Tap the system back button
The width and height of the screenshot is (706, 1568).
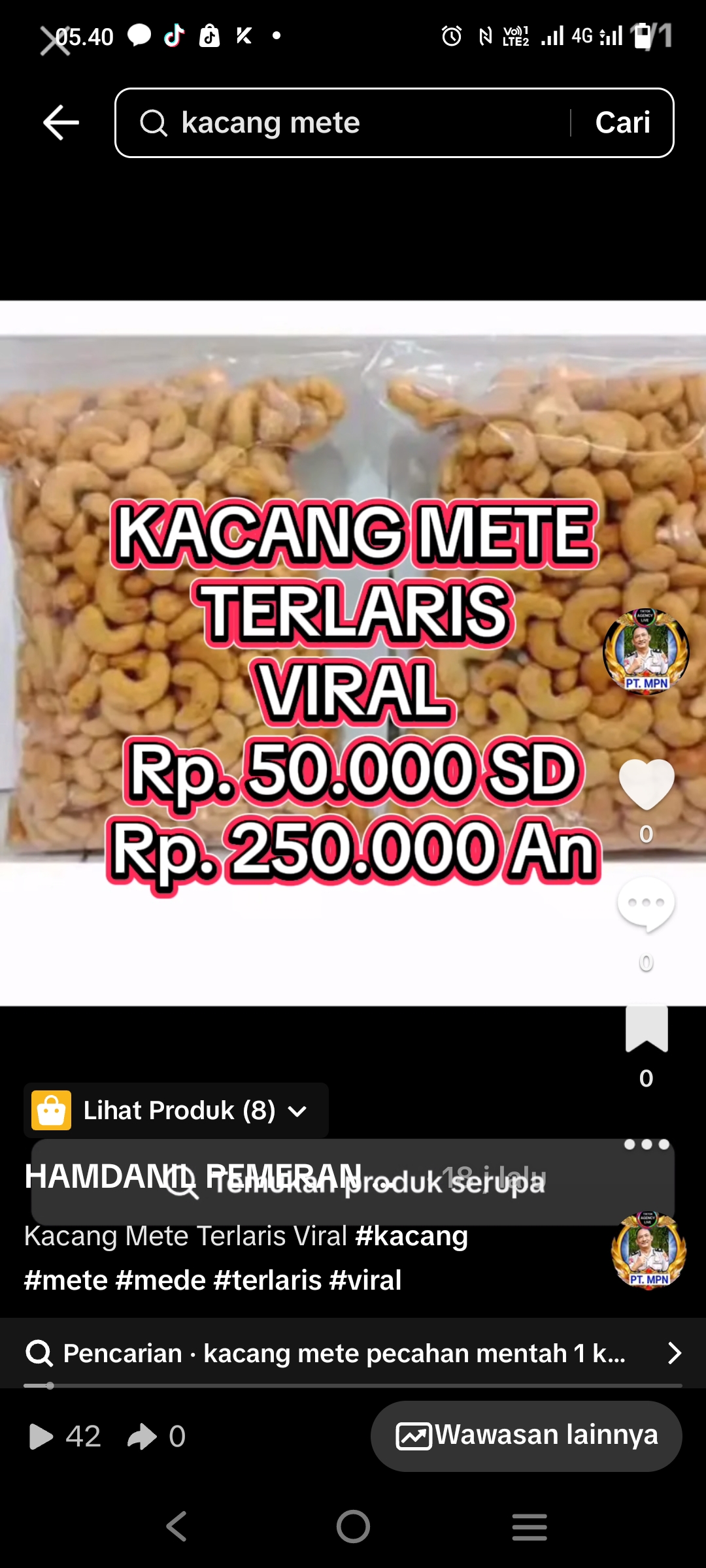tap(176, 1527)
